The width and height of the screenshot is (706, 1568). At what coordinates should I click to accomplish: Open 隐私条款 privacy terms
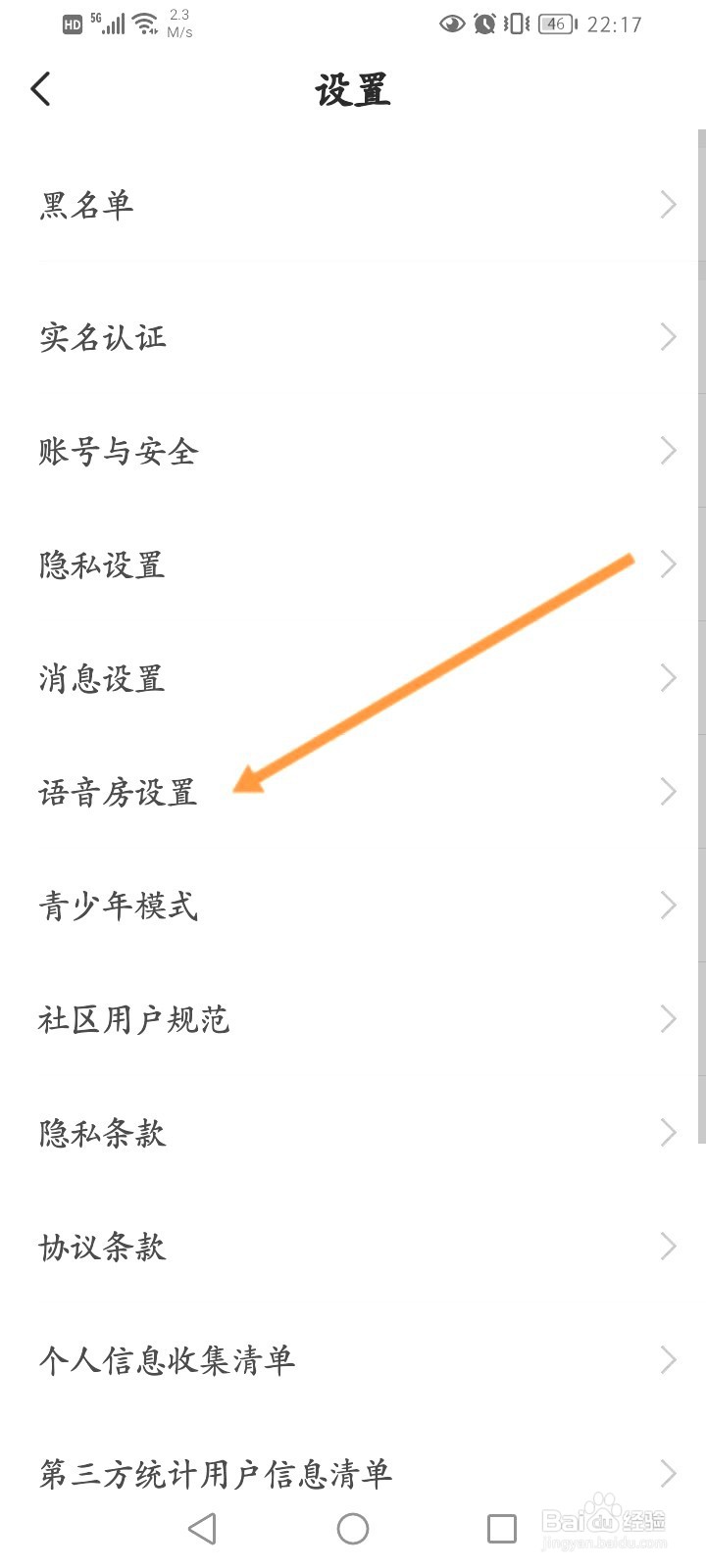pyautogui.click(x=101, y=1133)
